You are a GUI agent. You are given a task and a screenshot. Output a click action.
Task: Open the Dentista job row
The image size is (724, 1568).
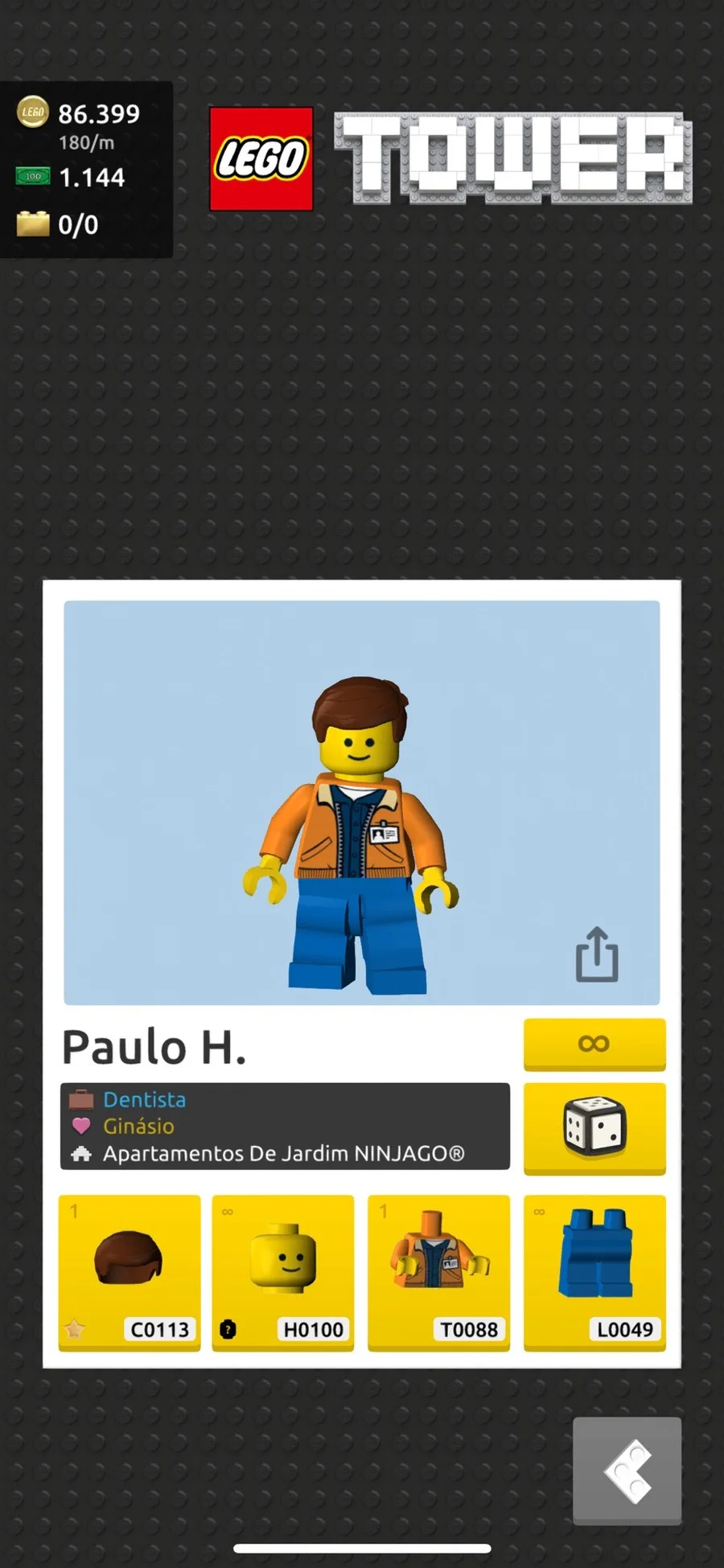(x=285, y=1099)
